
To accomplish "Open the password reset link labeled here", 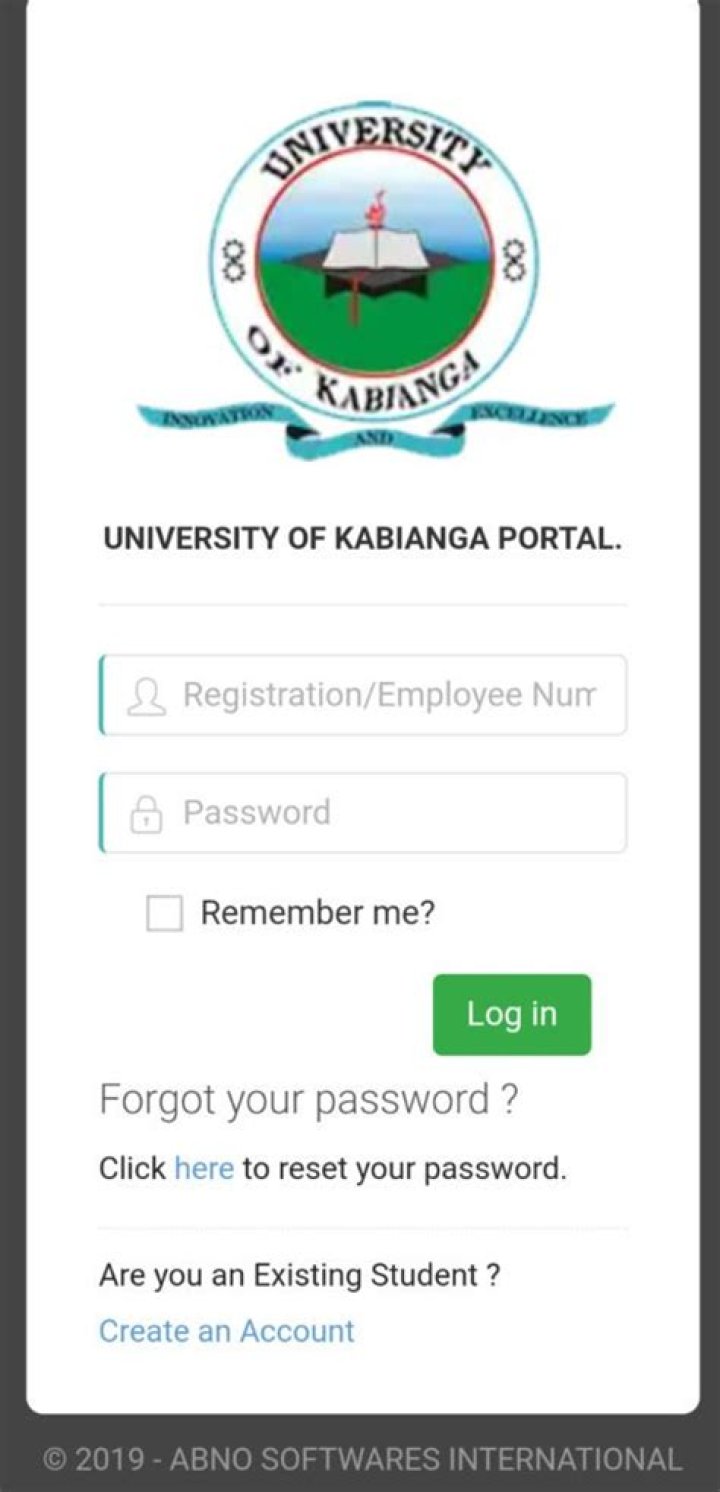I will 203,1167.
